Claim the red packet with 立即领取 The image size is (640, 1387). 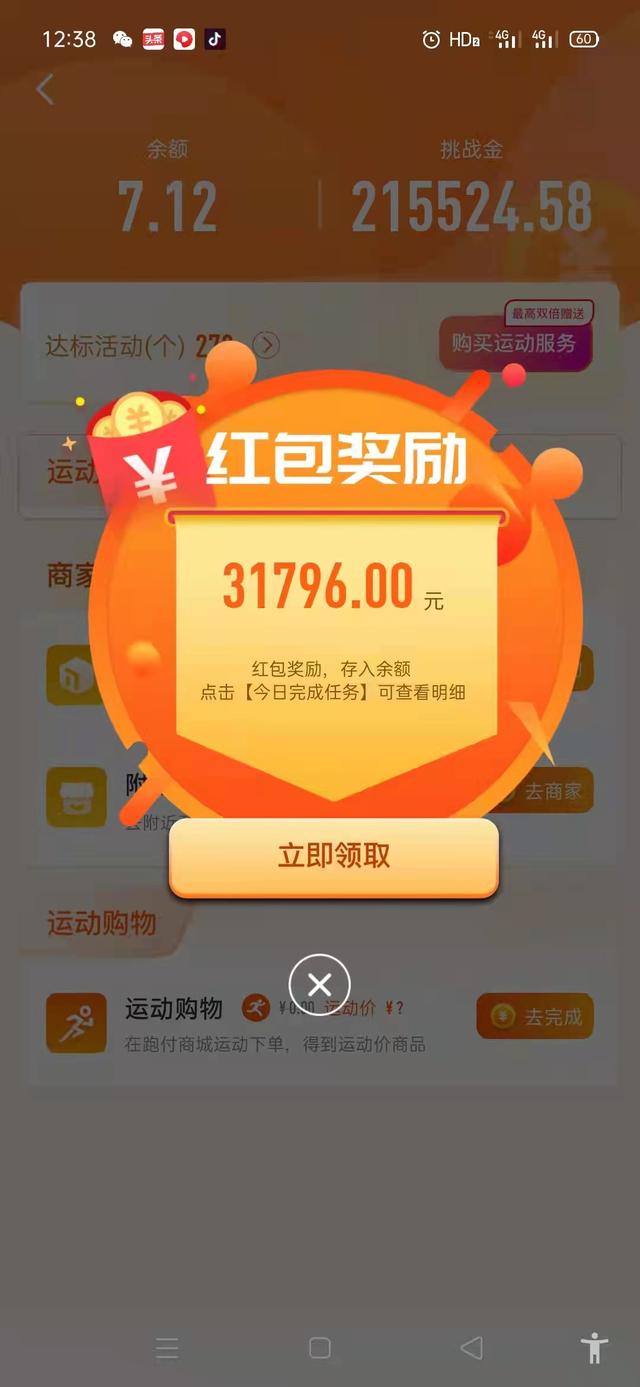[x=333, y=857]
